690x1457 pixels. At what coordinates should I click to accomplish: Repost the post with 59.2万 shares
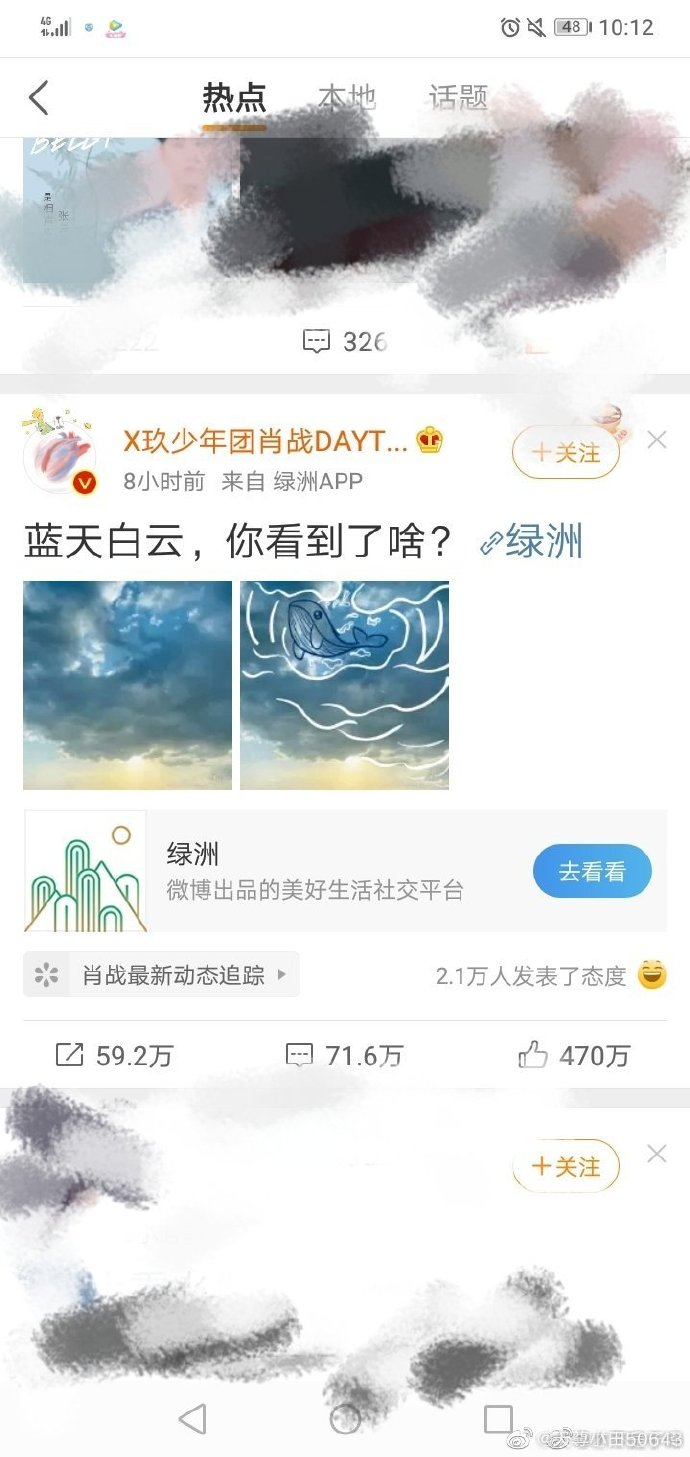(x=113, y=1055)
